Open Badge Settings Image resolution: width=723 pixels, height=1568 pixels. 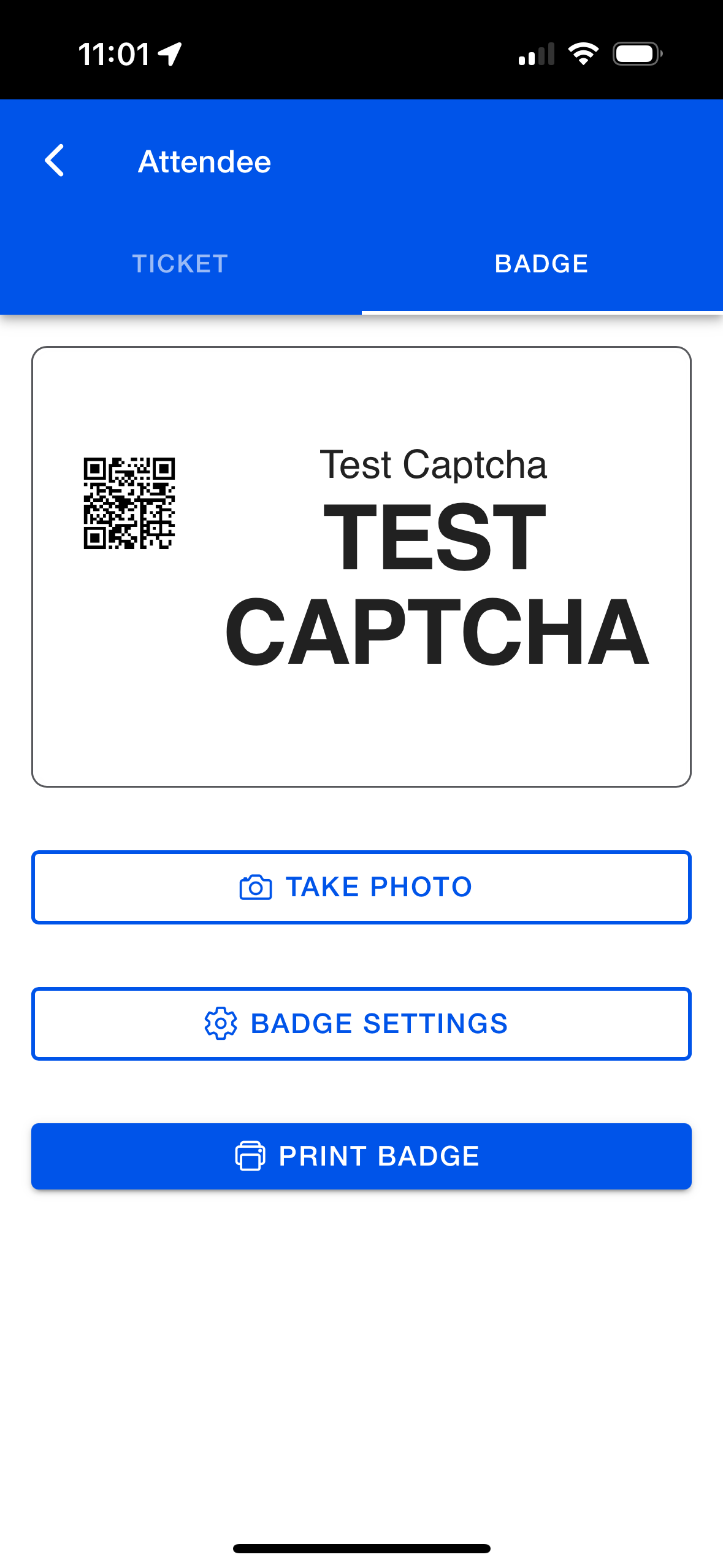[x=361, y=1024]
